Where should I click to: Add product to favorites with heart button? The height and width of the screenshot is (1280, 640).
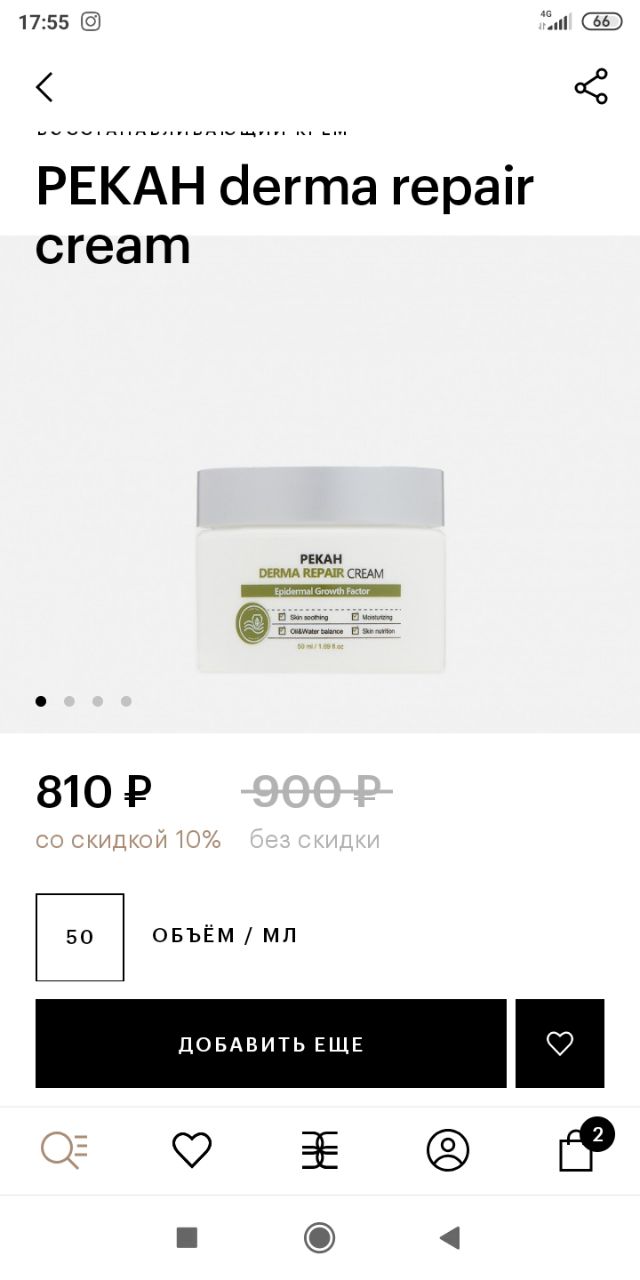560,1044
